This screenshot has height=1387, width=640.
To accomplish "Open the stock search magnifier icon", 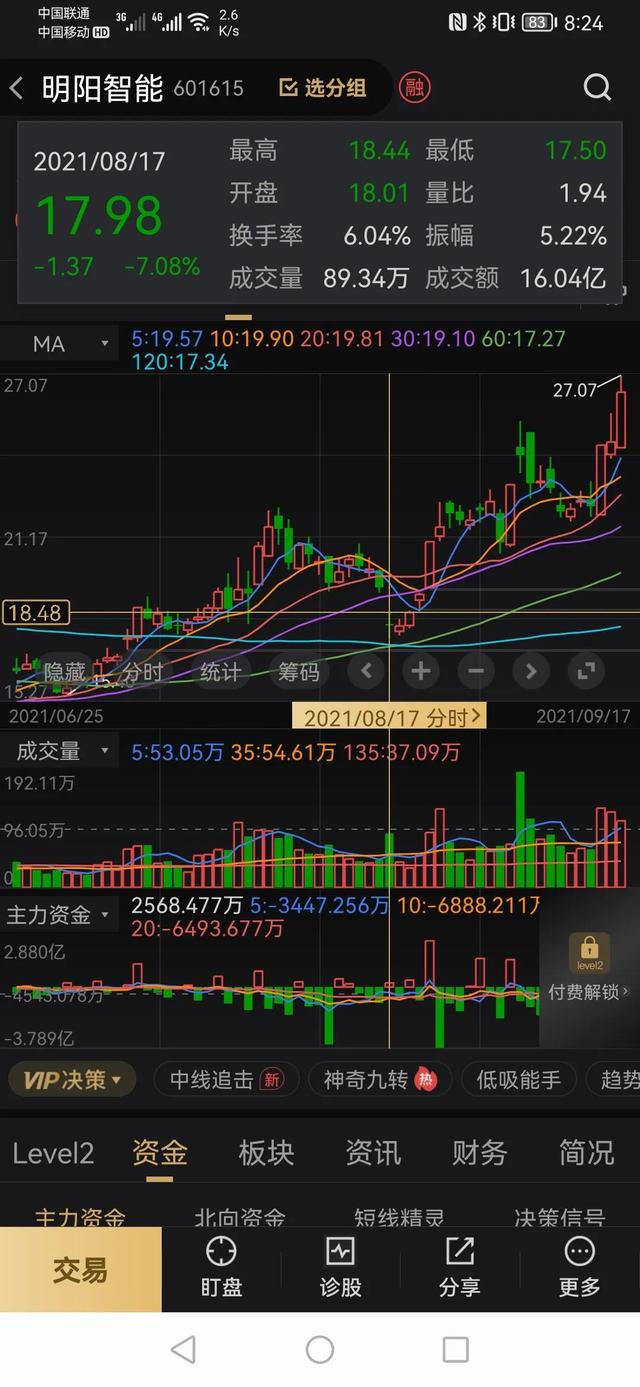I will [x=597, y=88].
